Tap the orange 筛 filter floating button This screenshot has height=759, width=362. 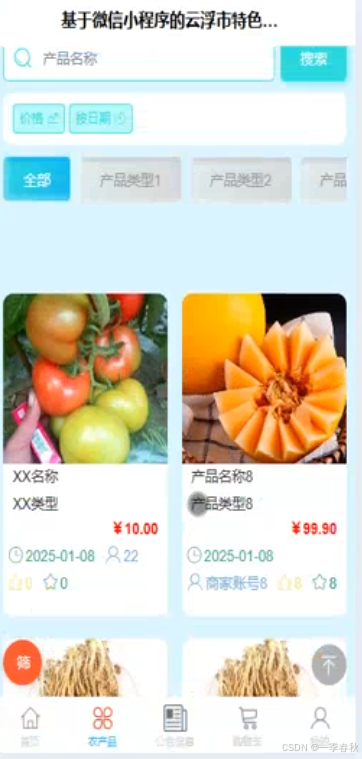click(22, 662)
